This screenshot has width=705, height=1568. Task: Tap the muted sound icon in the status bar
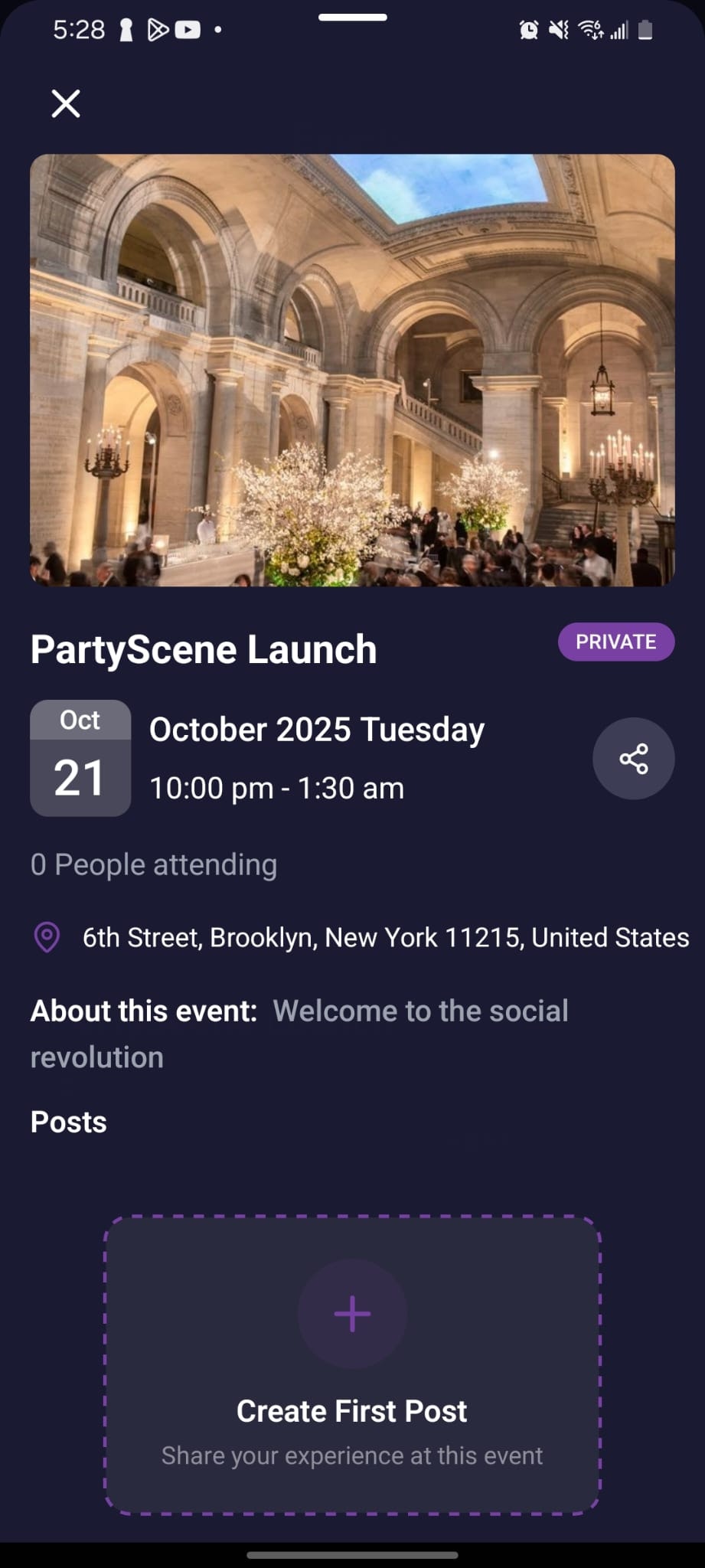556,29
